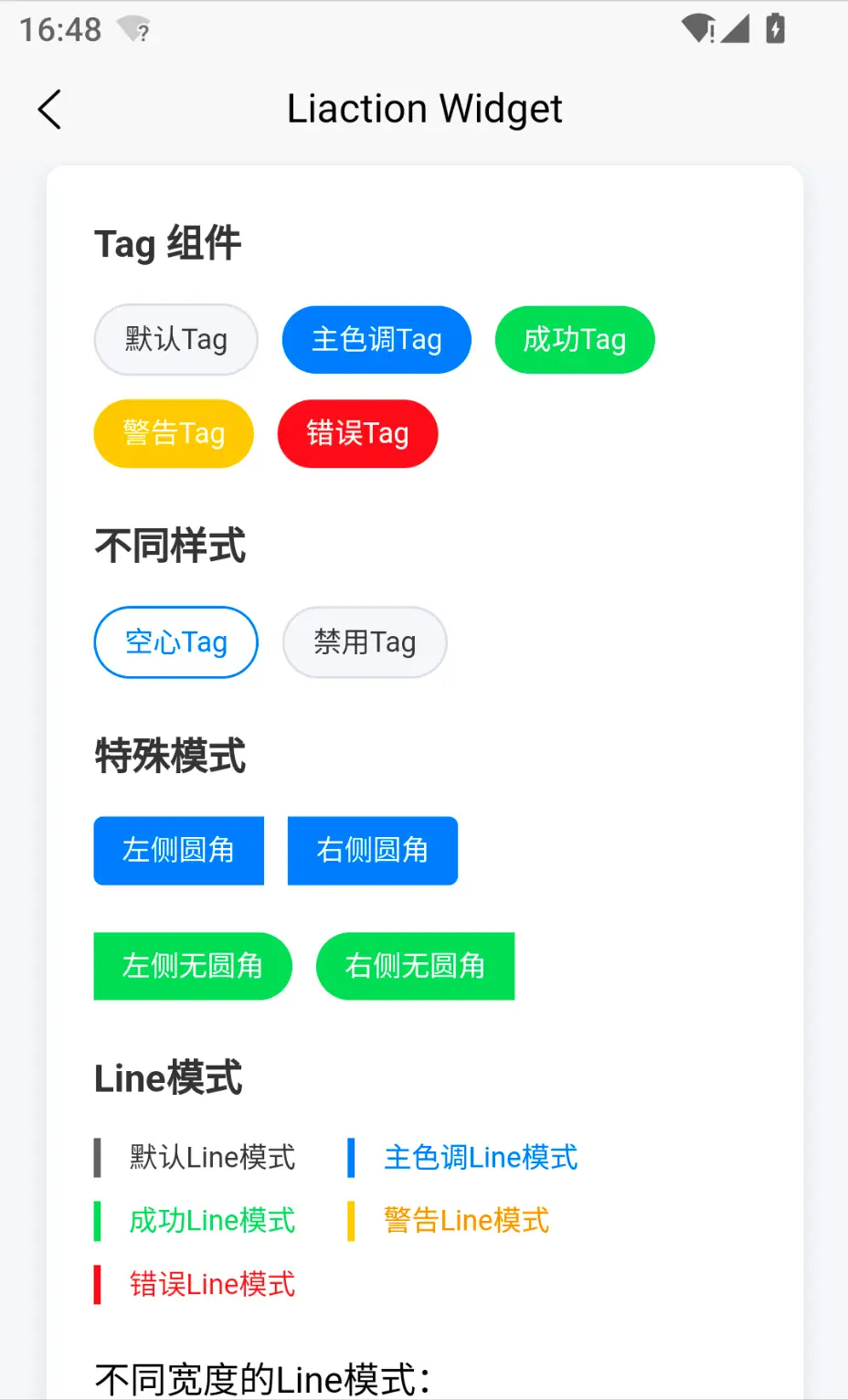Select the 左侧圆角 tag
The width and height of the screenshot is (848, 1400).
[x=179, y=851]
